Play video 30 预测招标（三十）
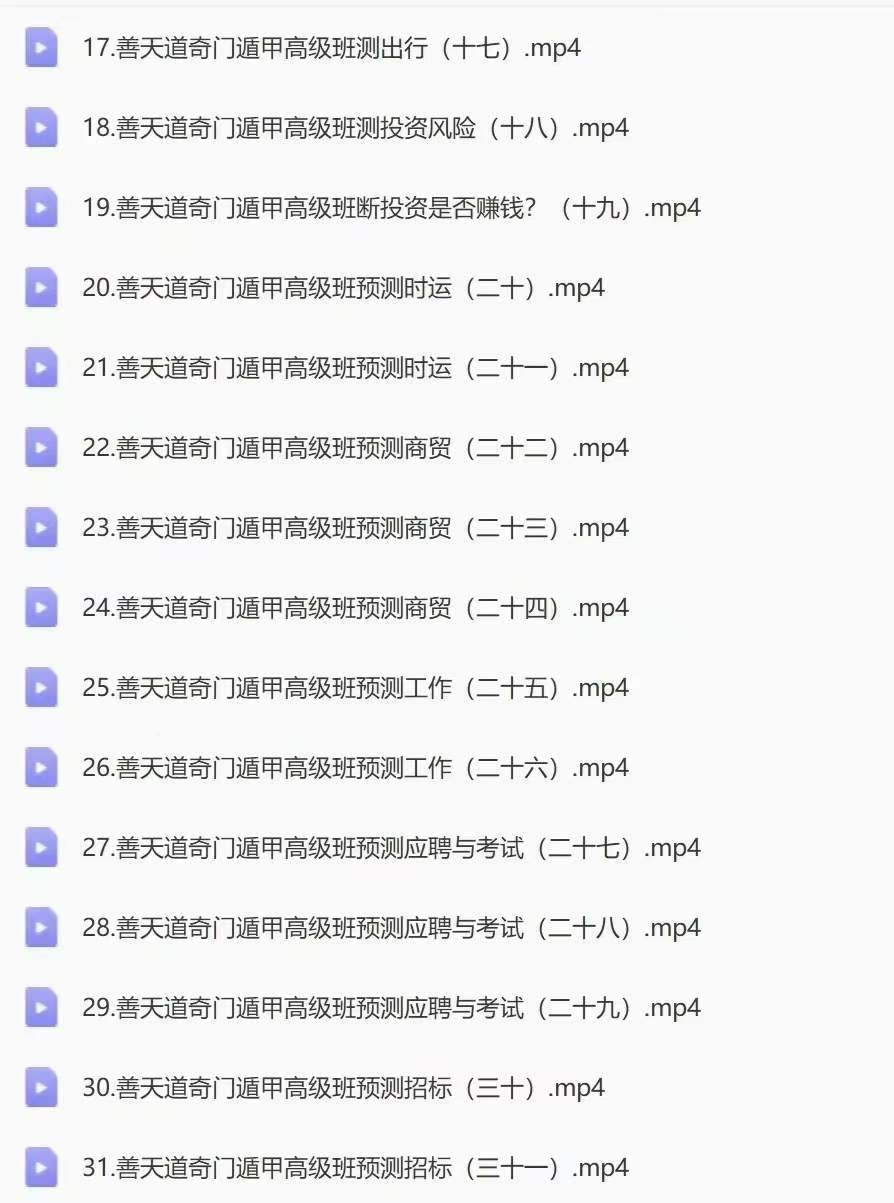The image size is (894, 1203). [x=343, y=1088]
